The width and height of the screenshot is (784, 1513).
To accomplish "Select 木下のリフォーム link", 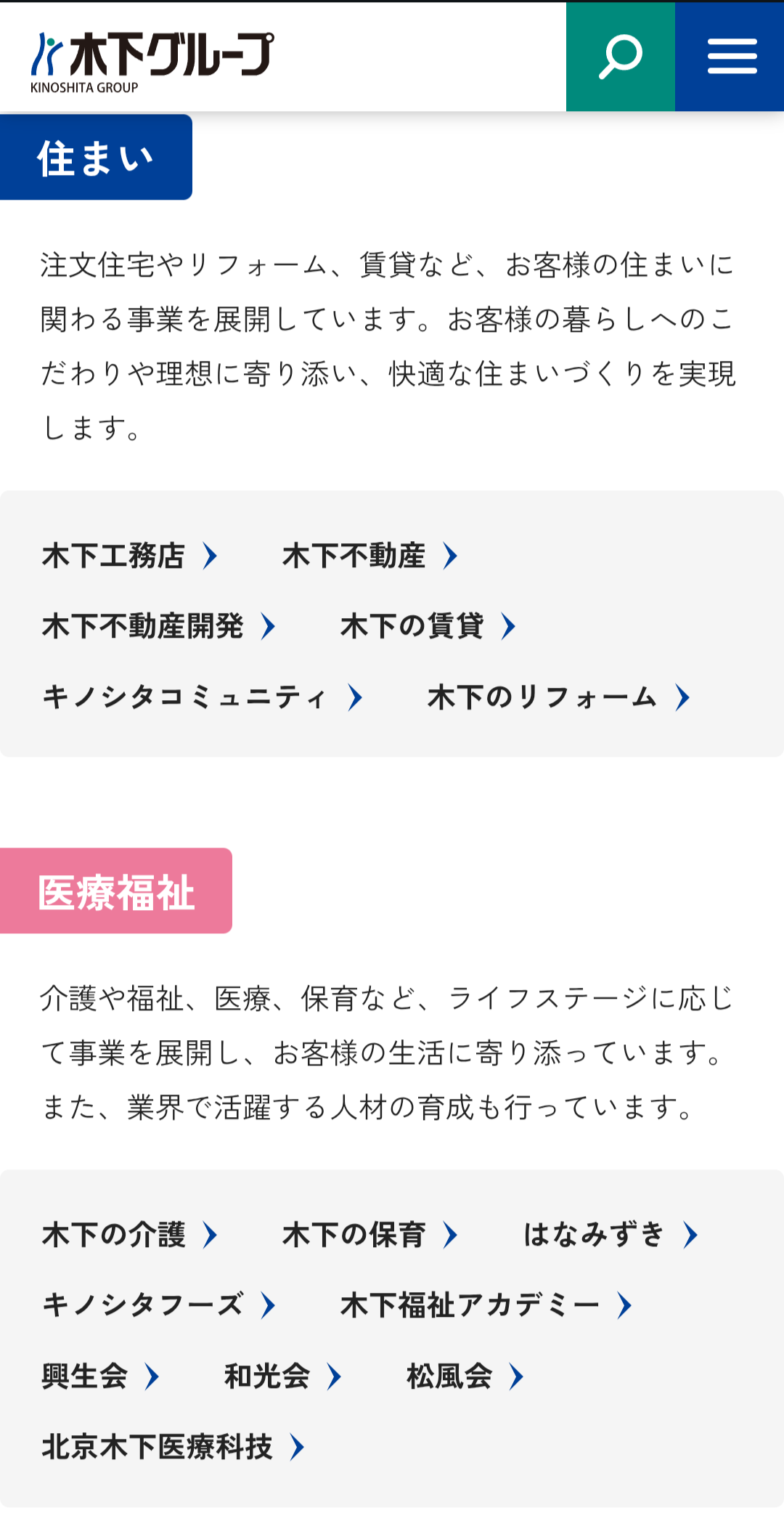I will pyautogui.click(x=558, y=697).
